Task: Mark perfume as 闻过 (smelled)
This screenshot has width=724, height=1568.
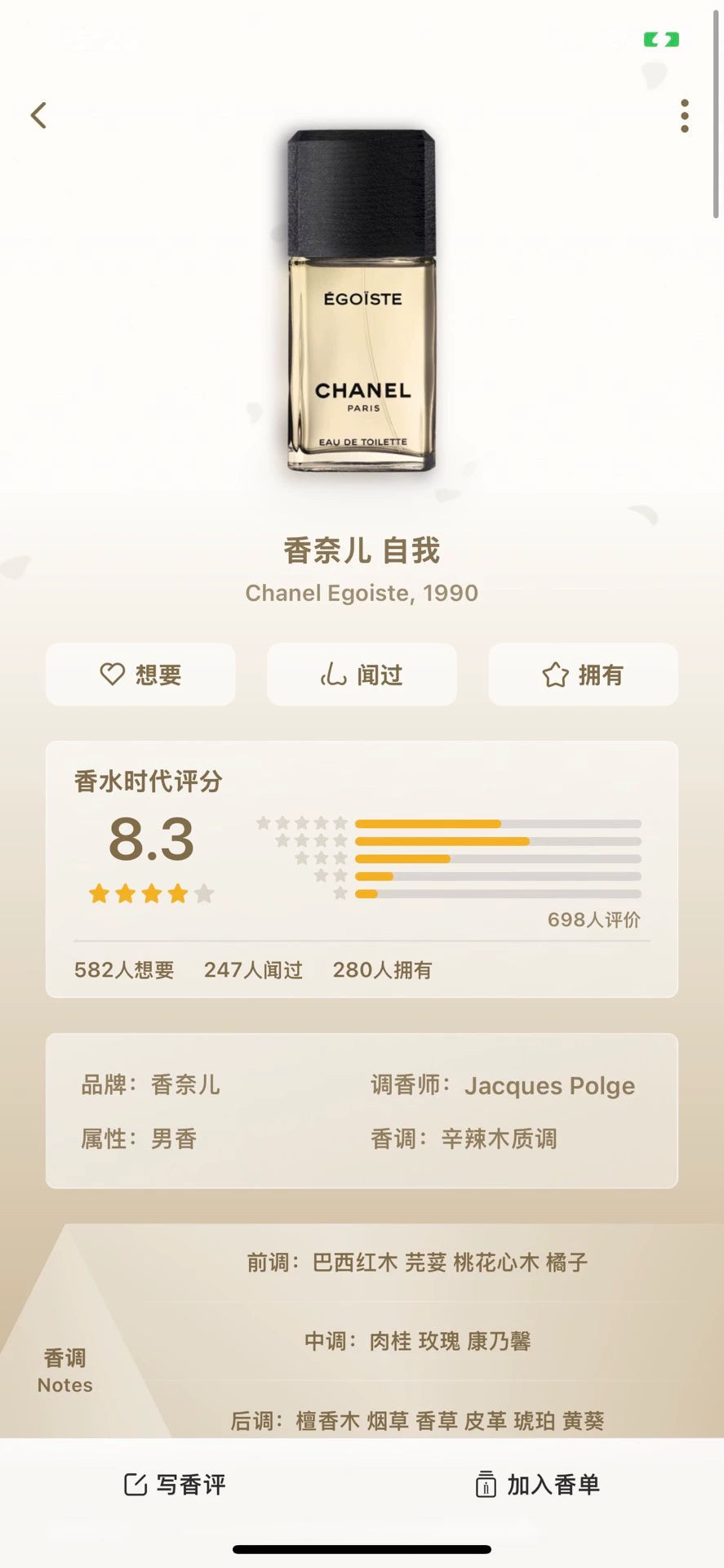Action: click(362, 675)
